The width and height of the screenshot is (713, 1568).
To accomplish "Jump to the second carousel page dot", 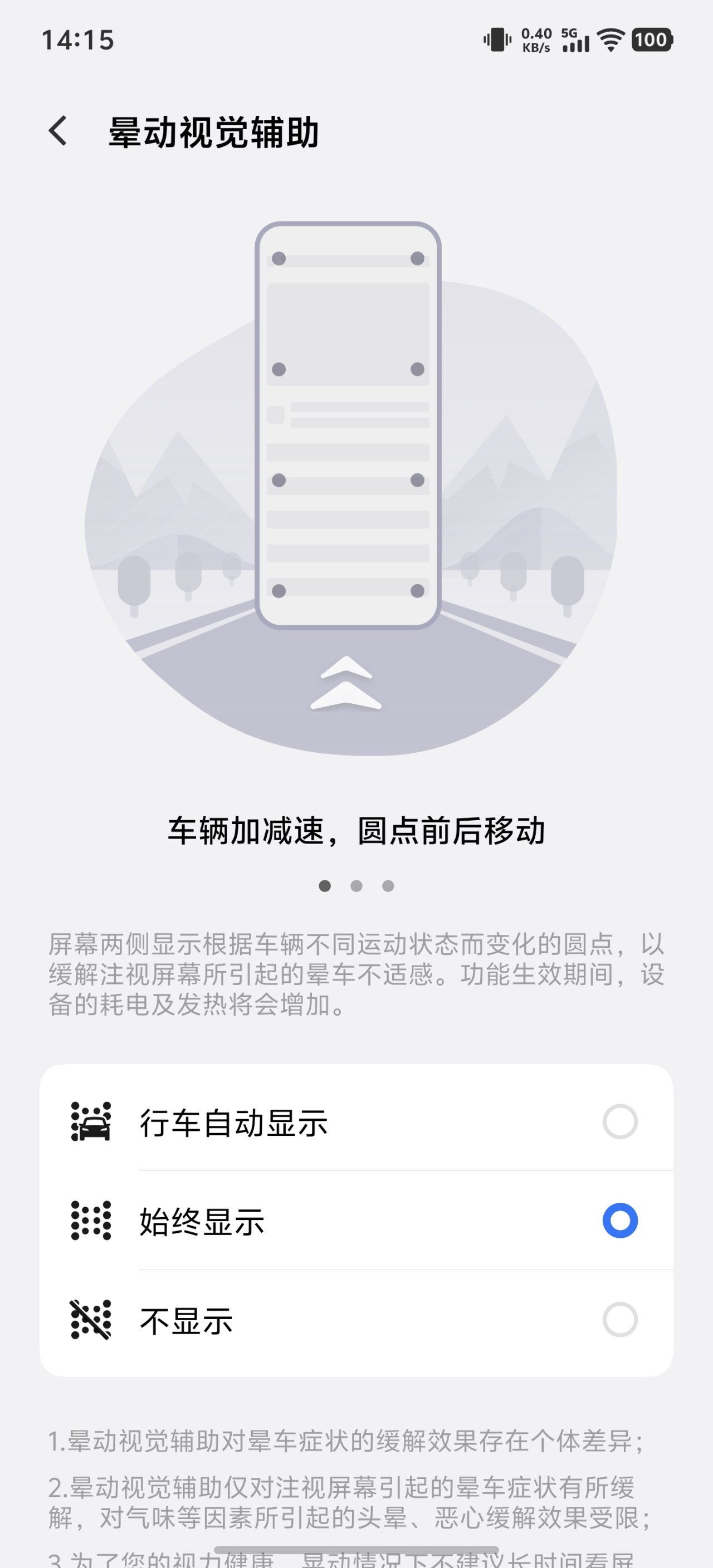I will point(356,886).
